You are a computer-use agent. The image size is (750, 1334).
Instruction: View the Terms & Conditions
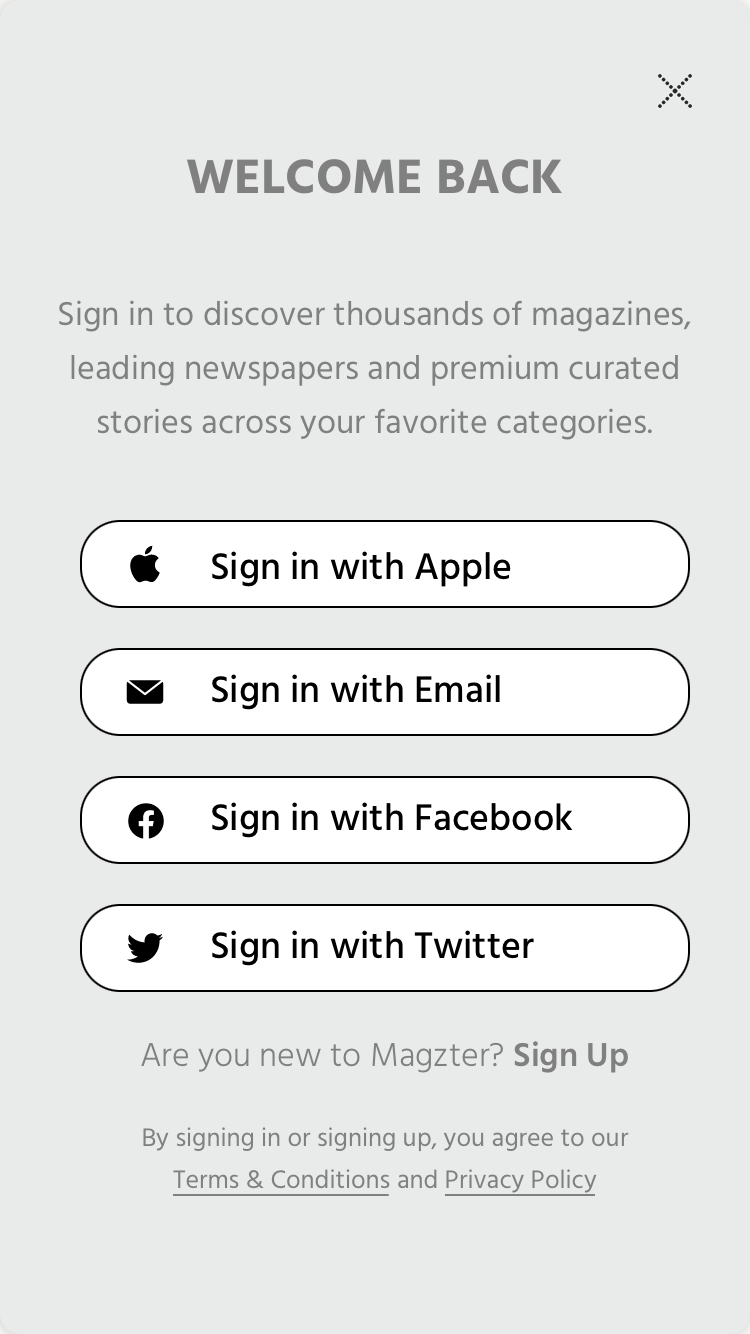click(281, 1180)
